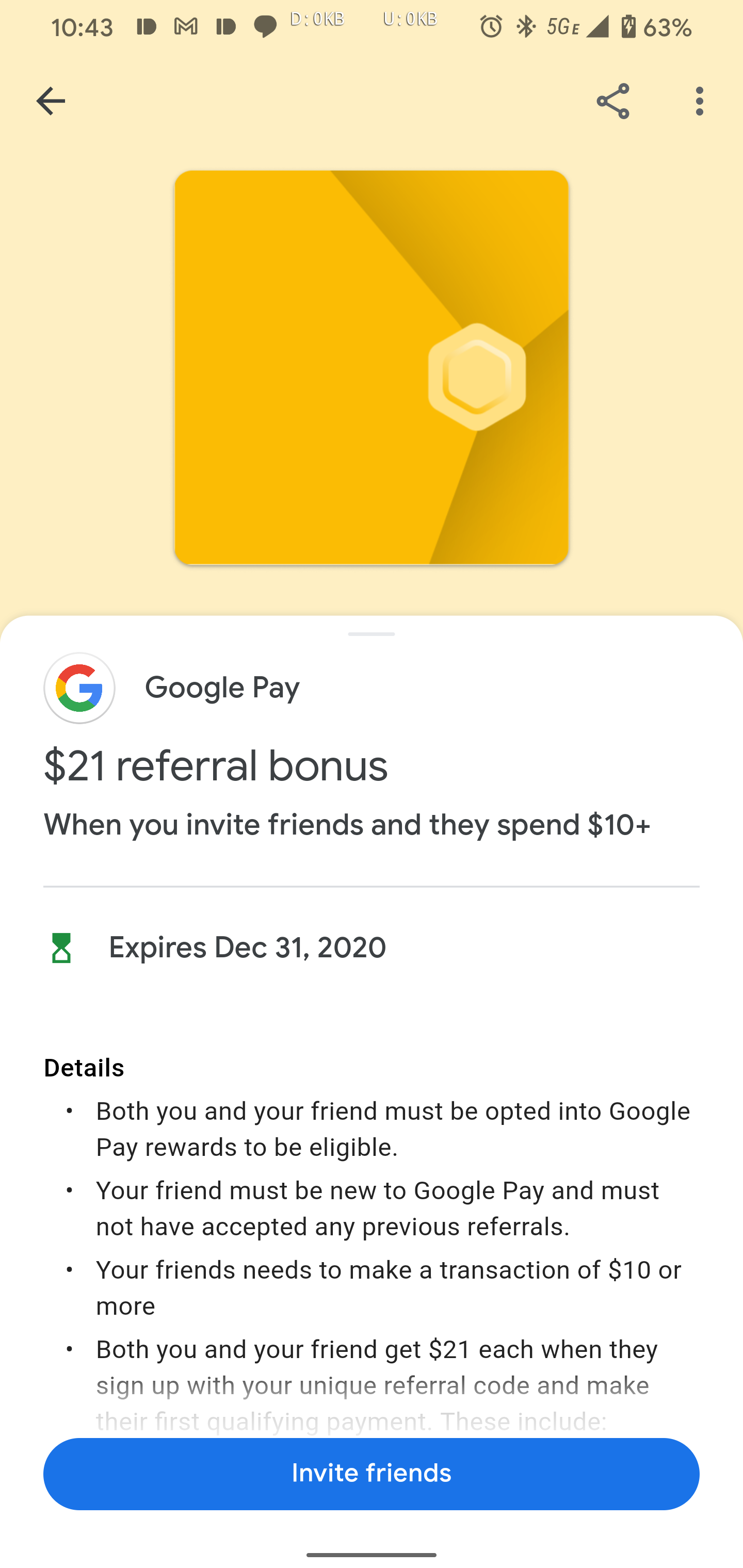Select the green hourglass expiry icon

[63, 947]
